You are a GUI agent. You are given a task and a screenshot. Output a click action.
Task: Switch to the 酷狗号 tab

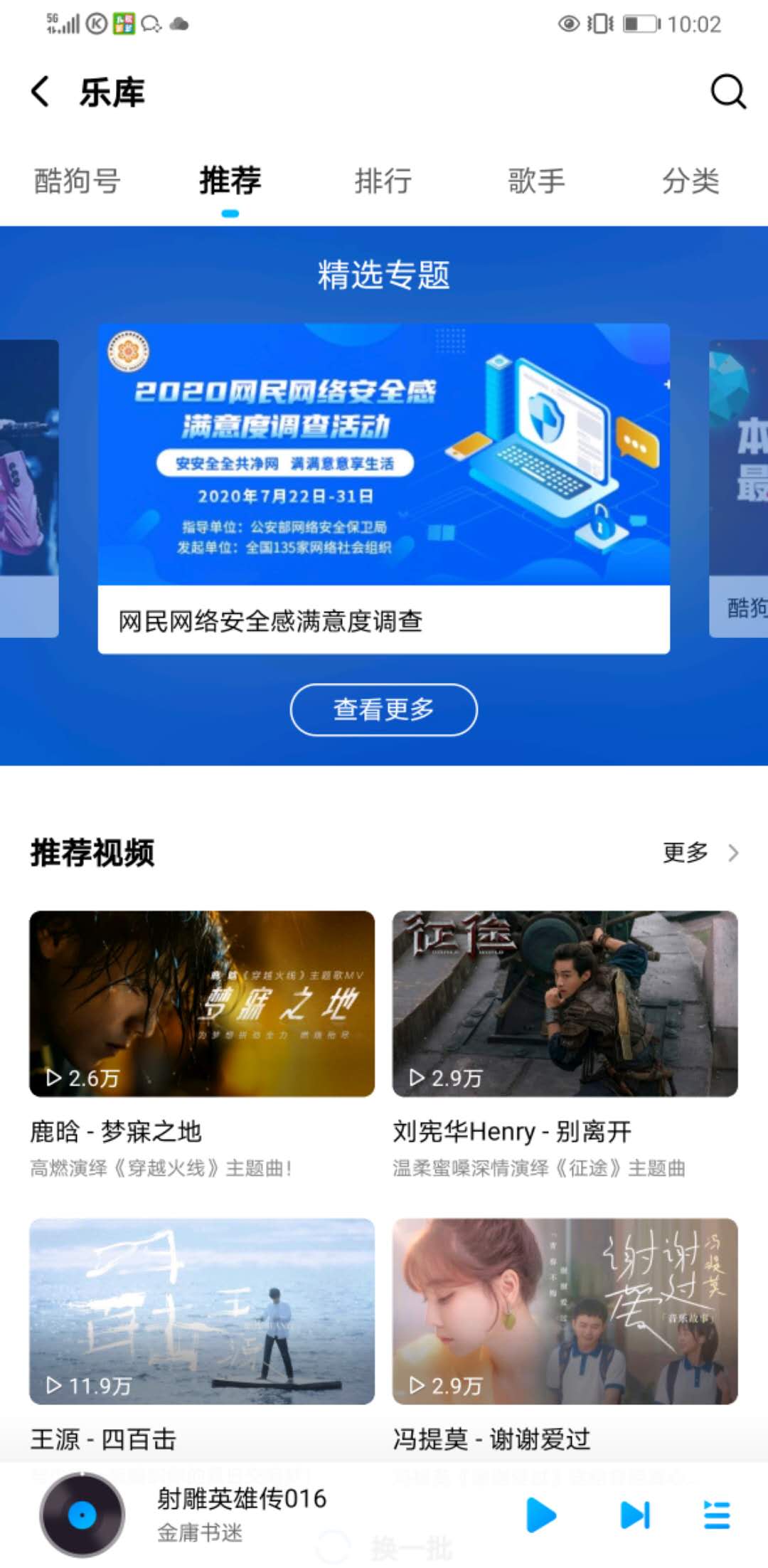point(77,181)
